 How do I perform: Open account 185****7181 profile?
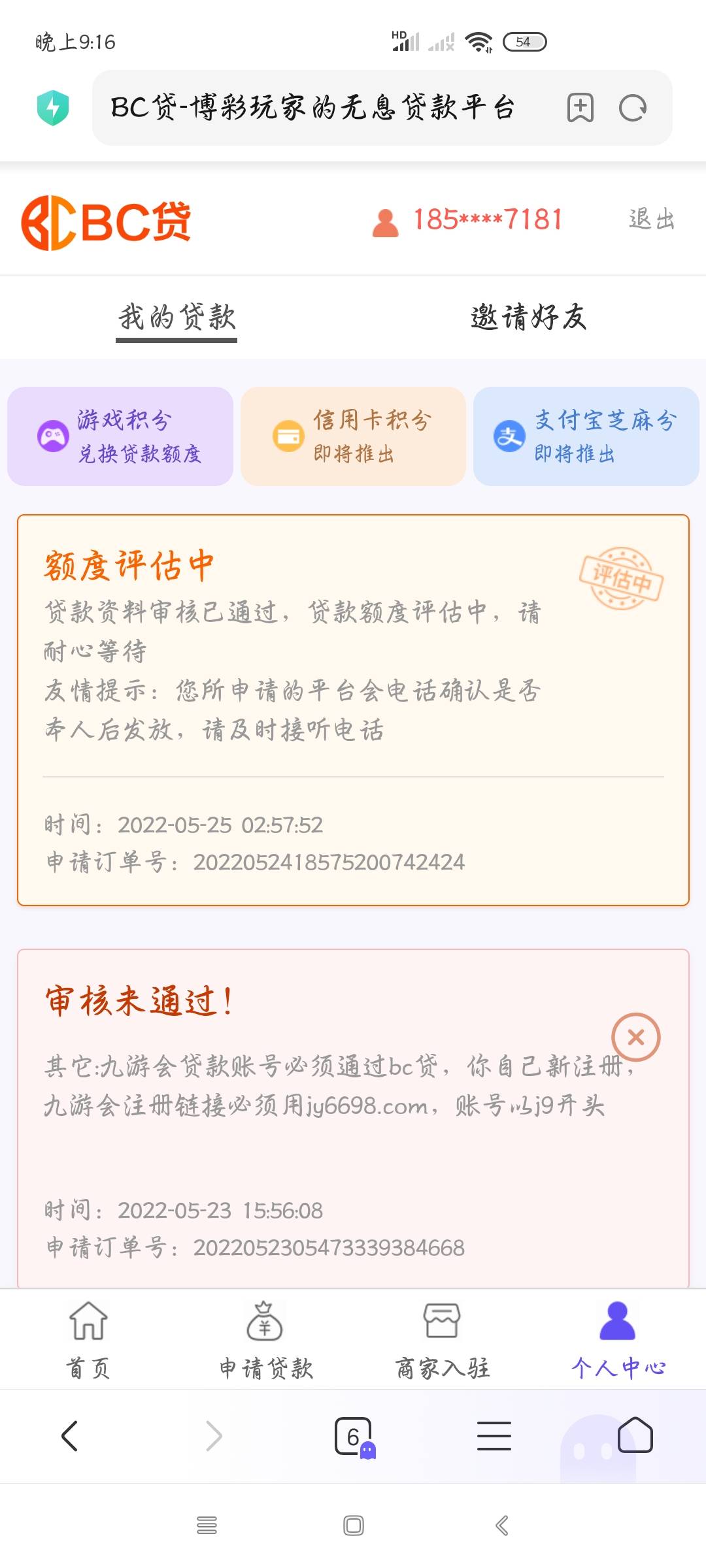[467, 220]
